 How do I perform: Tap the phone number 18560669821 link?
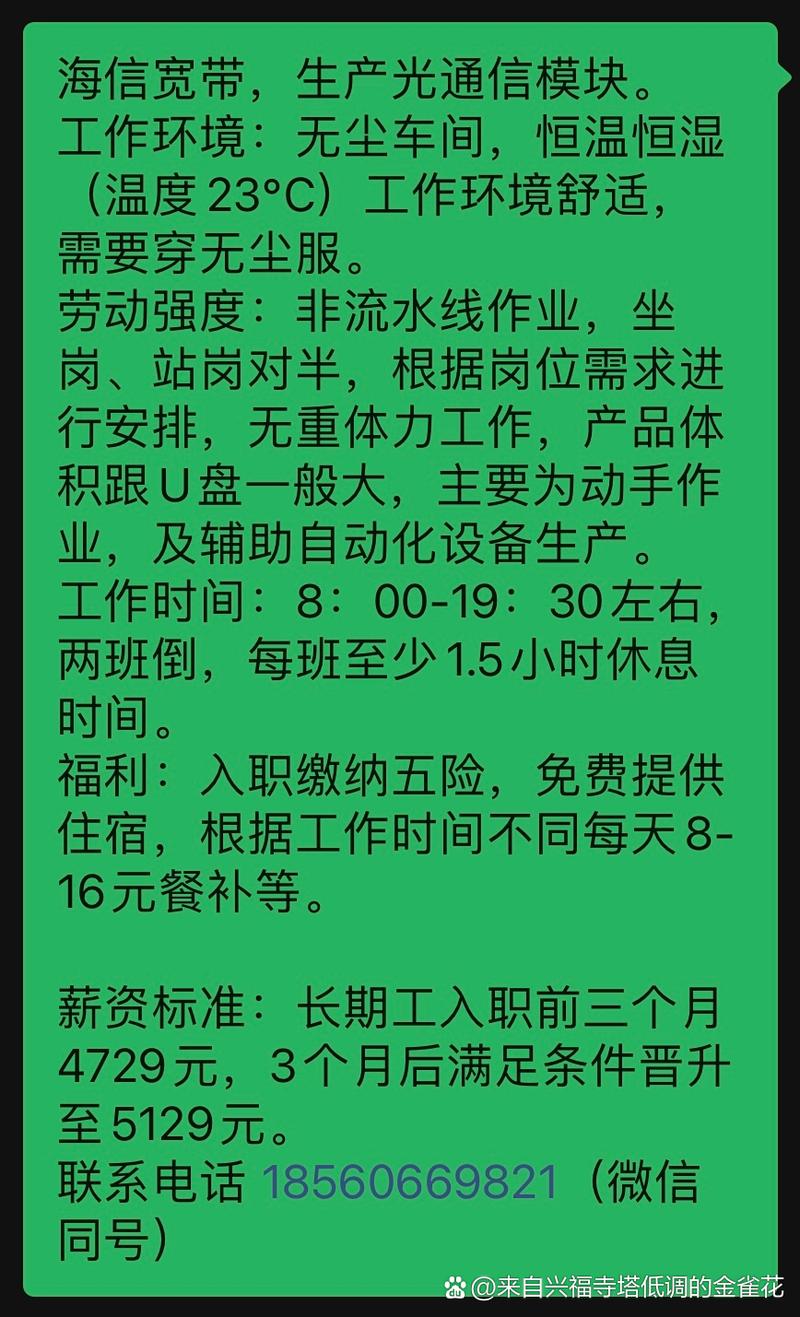(x=409, y=1183)
